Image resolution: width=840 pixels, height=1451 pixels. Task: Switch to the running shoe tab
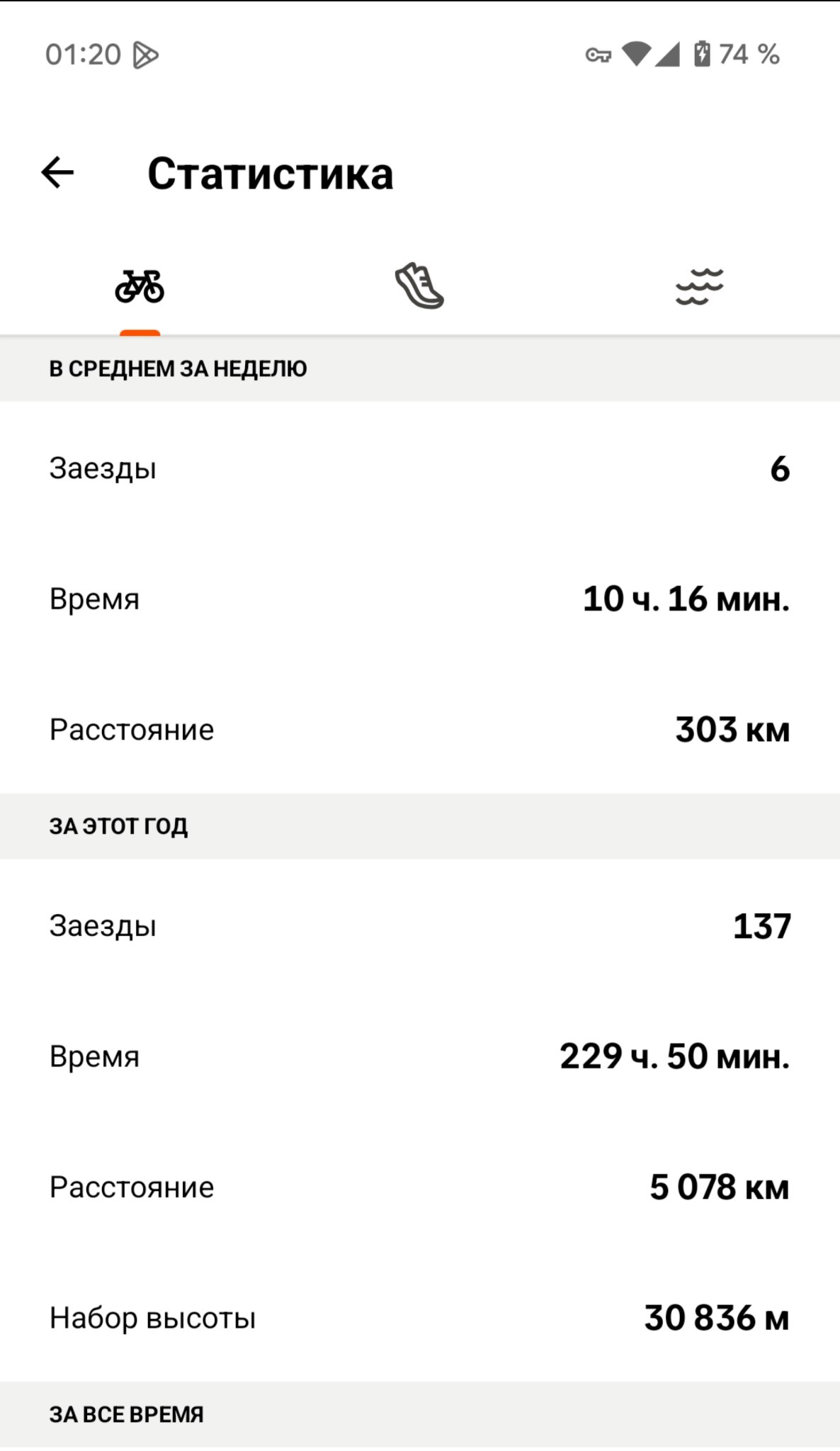point(419,287)
